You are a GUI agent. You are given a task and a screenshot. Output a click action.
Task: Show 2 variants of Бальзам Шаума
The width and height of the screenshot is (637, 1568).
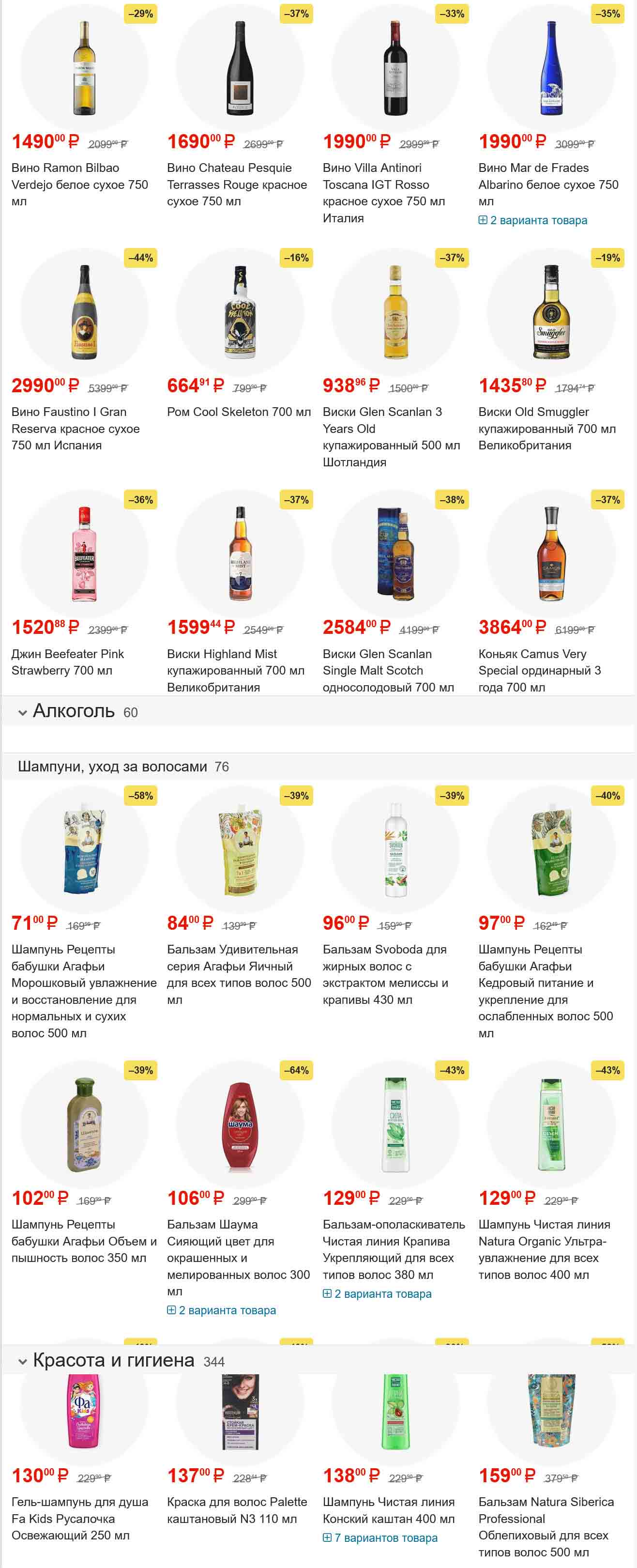click(x=227, y=1310)
